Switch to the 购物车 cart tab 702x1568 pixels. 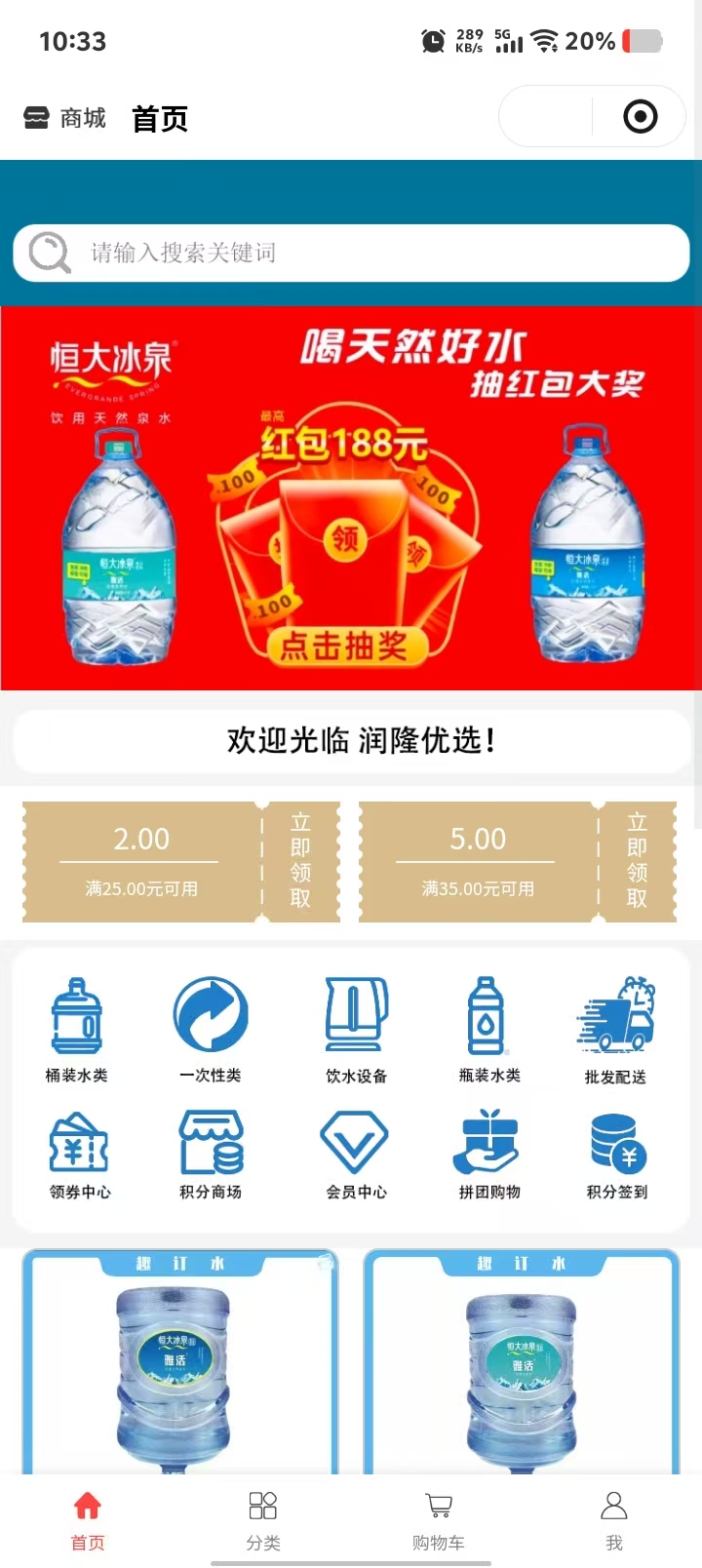click(439, 1519)
